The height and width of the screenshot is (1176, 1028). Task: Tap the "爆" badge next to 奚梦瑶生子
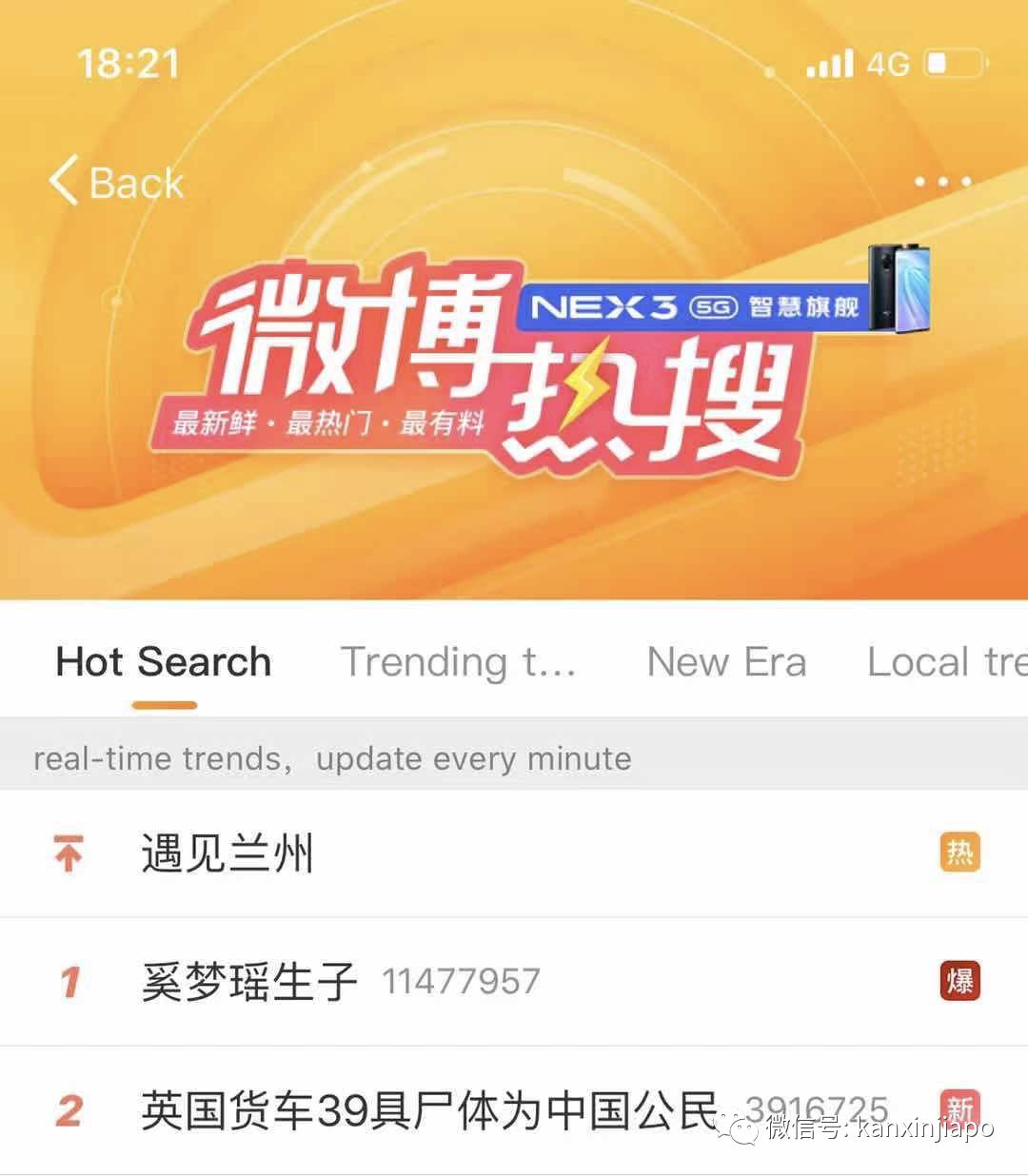click(960, 982)
